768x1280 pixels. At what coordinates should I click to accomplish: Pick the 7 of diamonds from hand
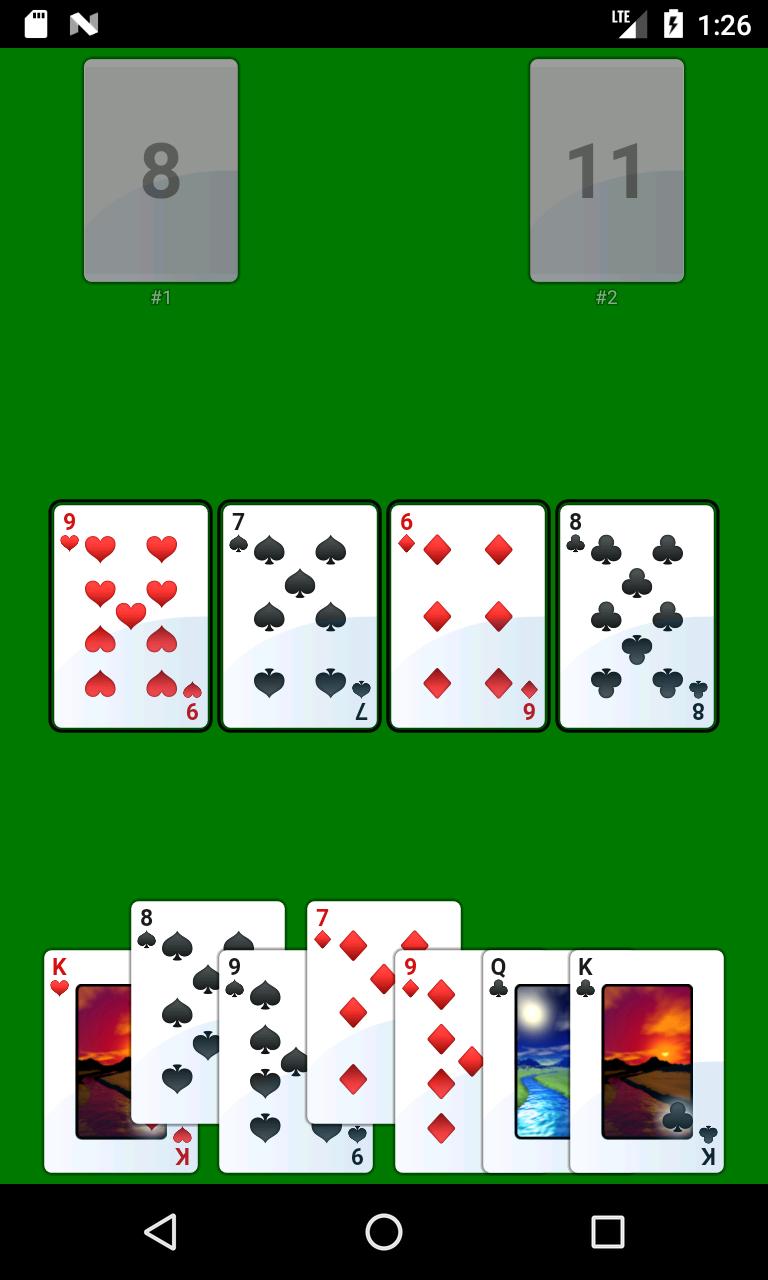[350, 1010]
